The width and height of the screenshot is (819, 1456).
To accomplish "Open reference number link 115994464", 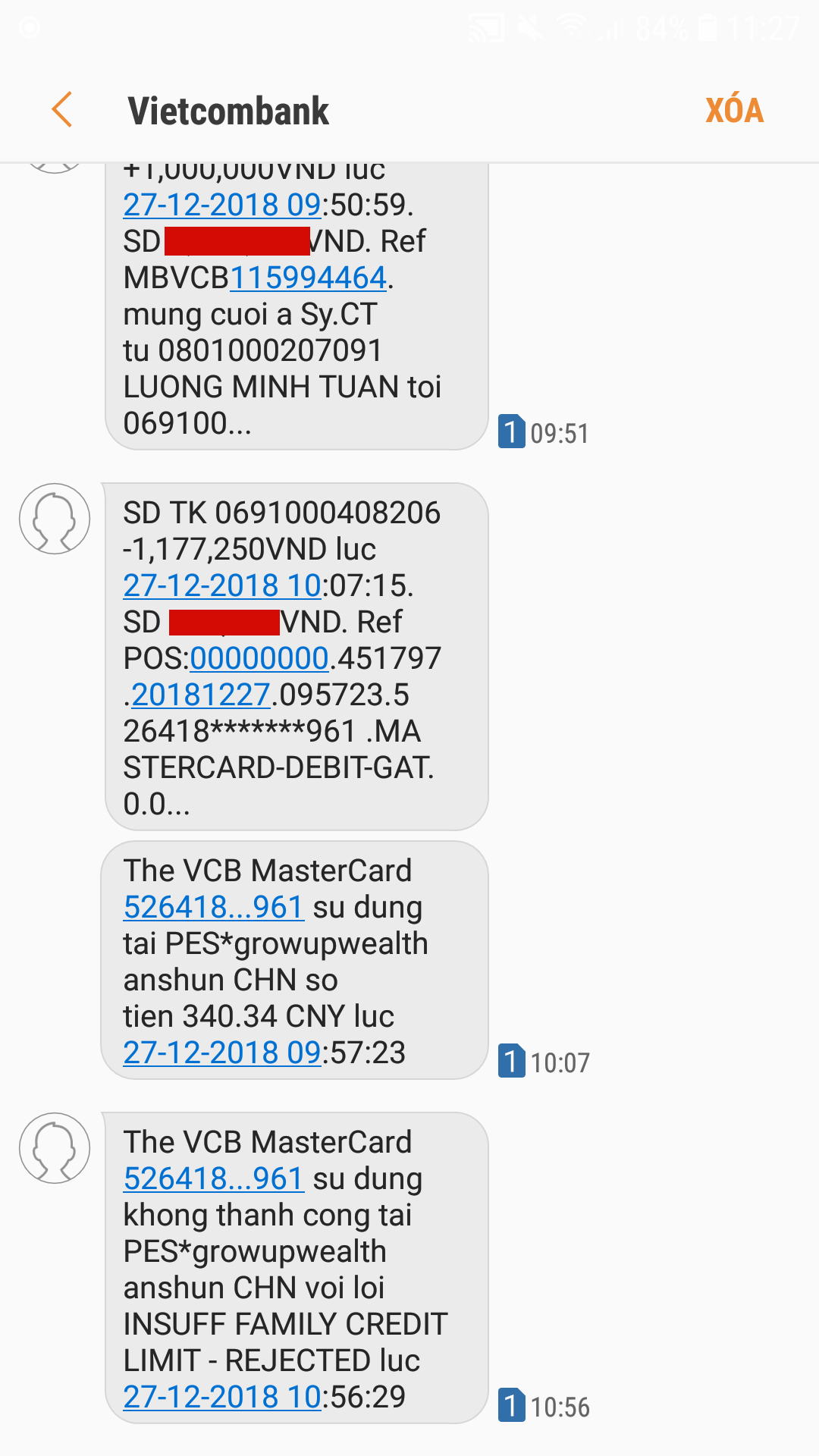I will point(308,278).
